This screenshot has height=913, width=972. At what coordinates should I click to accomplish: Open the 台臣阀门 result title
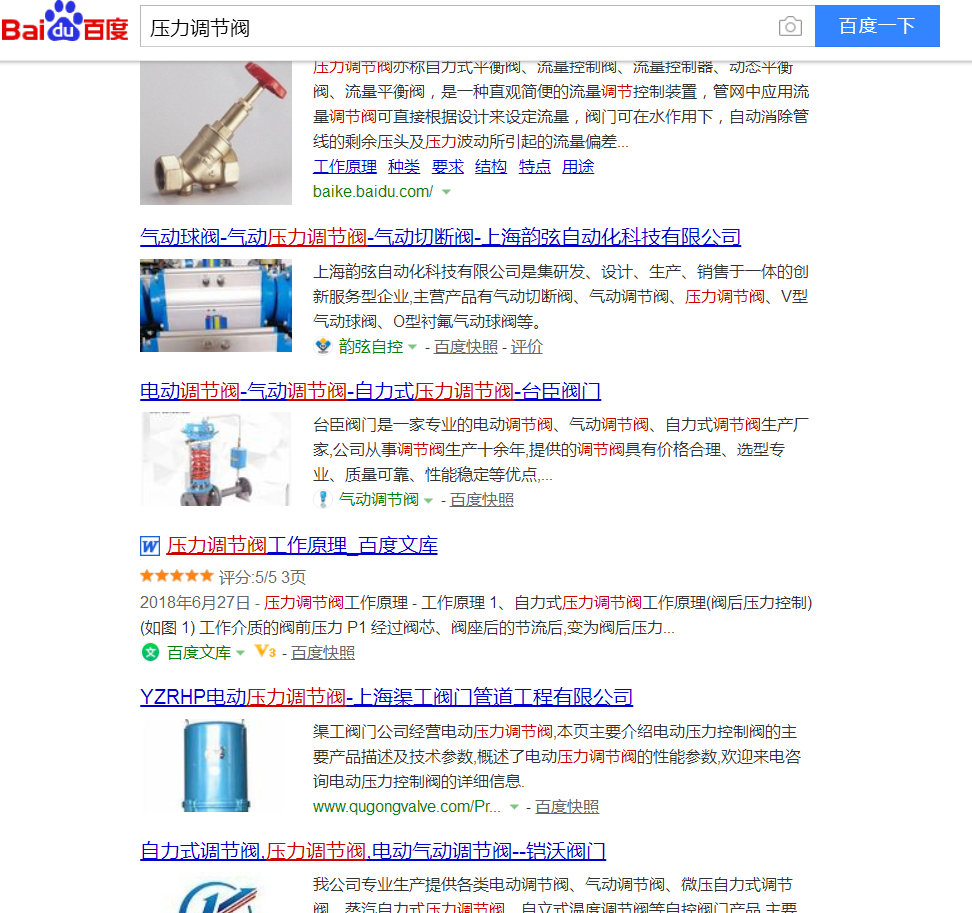(x=370, y=391)
